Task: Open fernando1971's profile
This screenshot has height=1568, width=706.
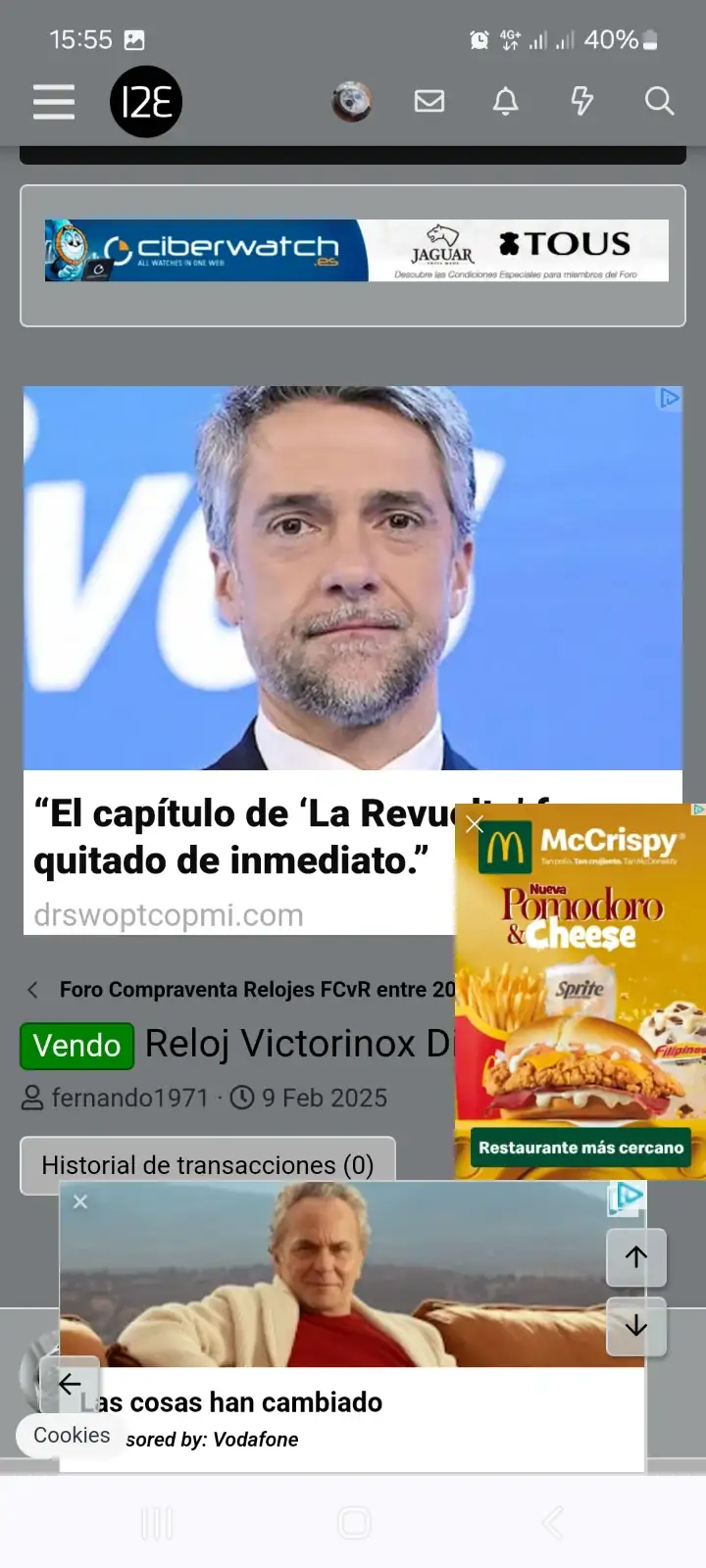Action: point(129,1098)
